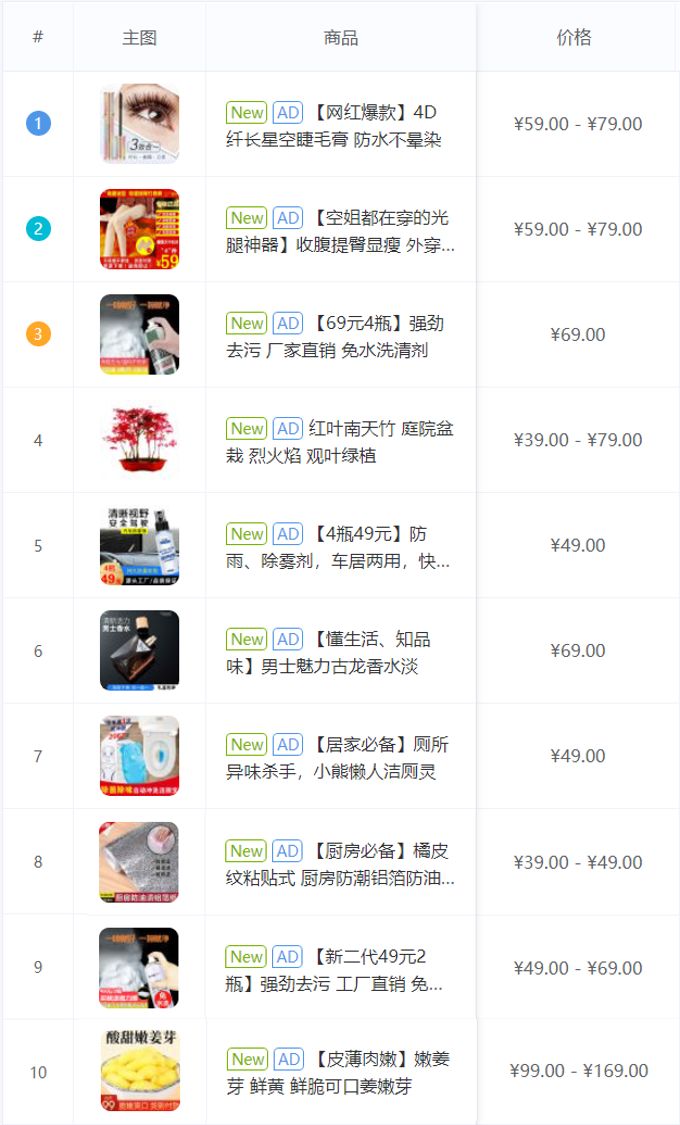Select the 小熊懒人洁厕灵 product row
Screen dimensions: 680x1125
340,756
